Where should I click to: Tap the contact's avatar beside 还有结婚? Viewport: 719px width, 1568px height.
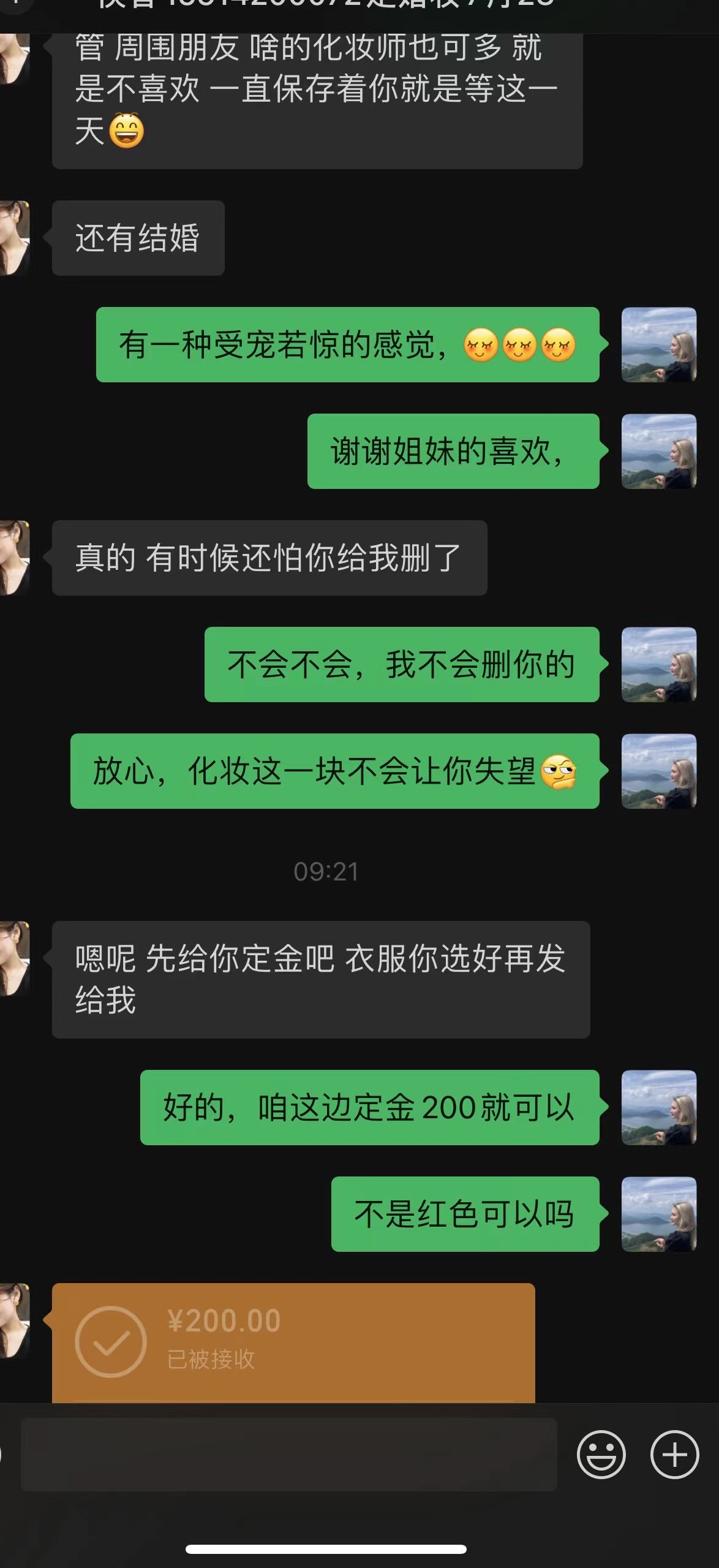[15, 238]
